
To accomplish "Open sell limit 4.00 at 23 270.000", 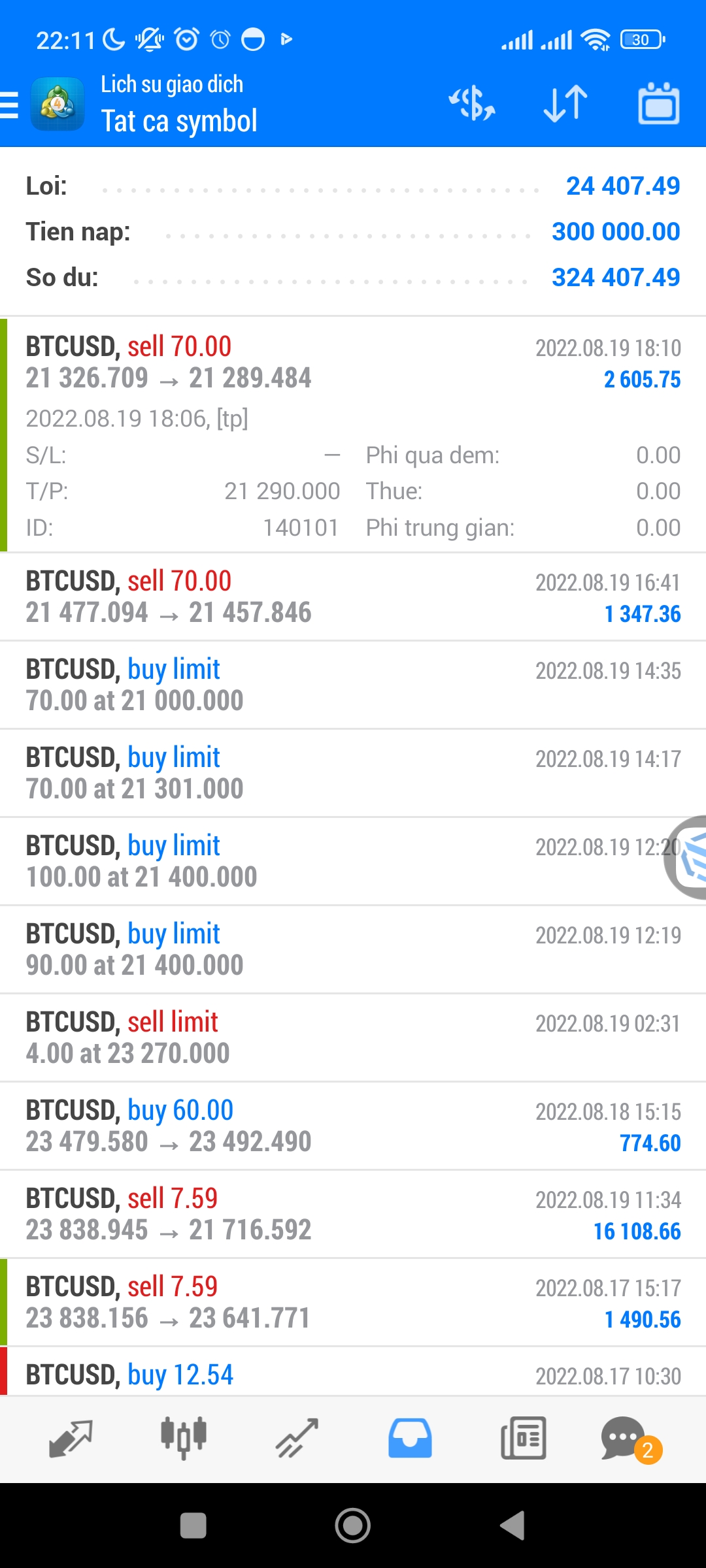I will (x=353, y=1038).
